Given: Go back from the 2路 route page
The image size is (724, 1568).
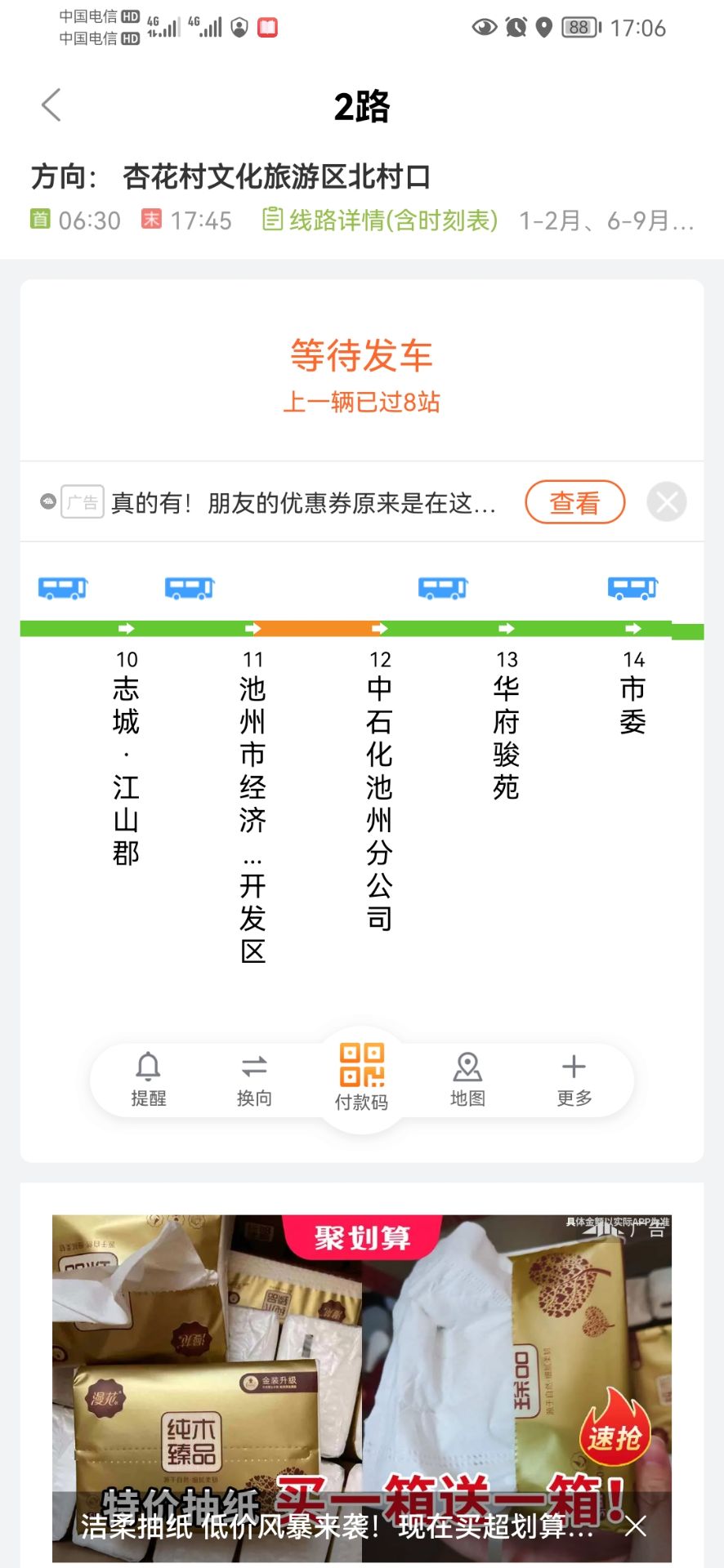Looking at the screenshot, I should pyautogui.click(x=51, y=105).
